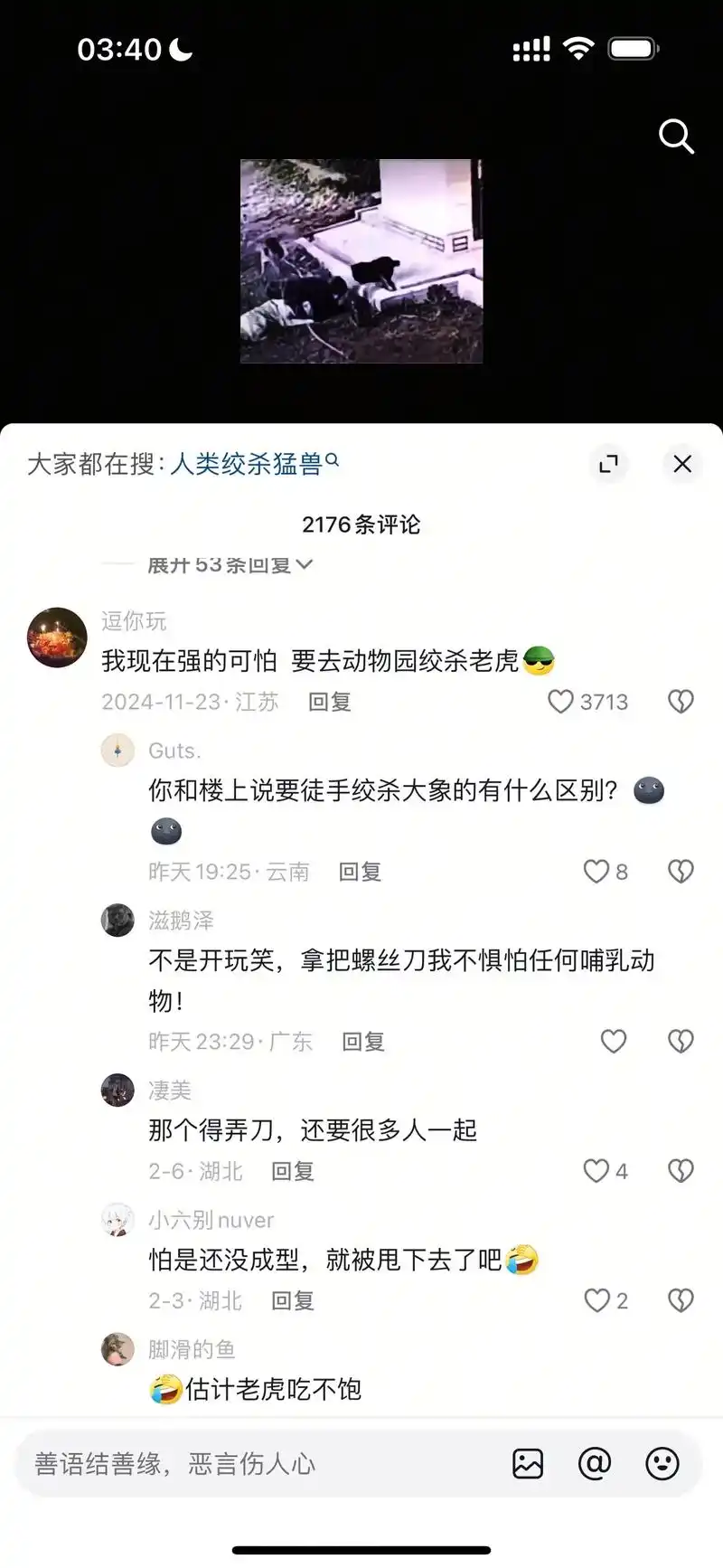Like 滋鹅泽's screwdriver comment
This screenshot has width=723, height=1568.
point(614,1041)
